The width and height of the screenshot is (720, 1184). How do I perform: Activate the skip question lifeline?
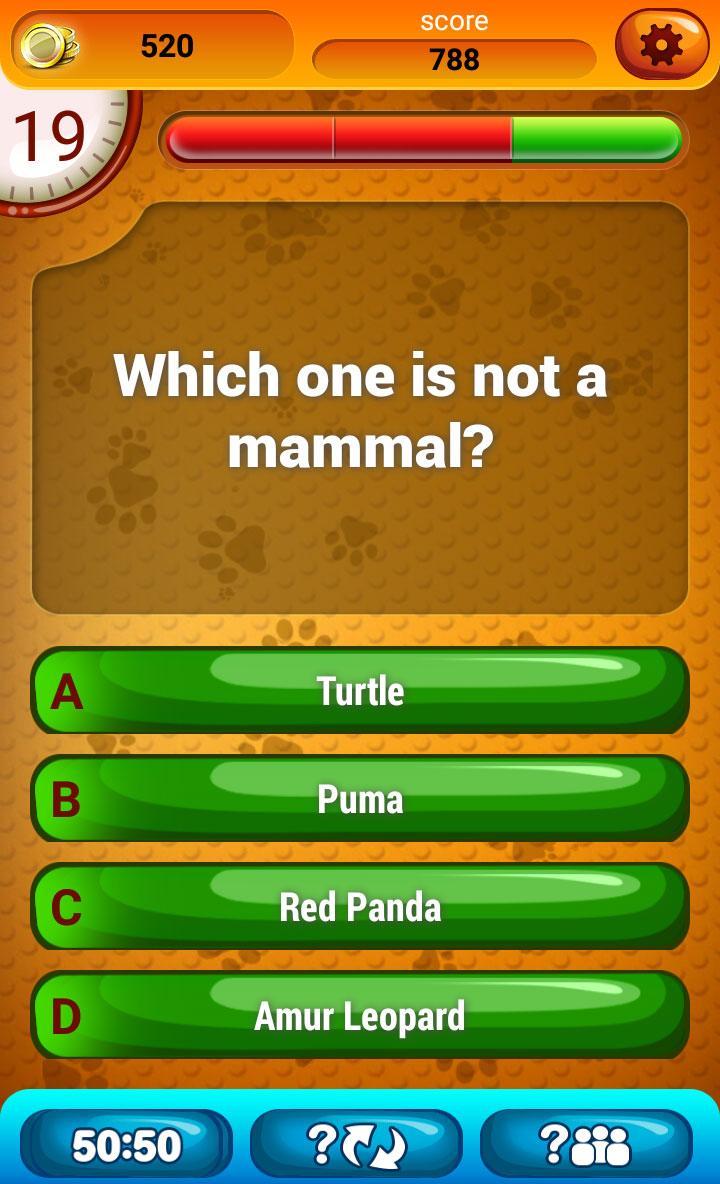click(x=360, y=1142)
